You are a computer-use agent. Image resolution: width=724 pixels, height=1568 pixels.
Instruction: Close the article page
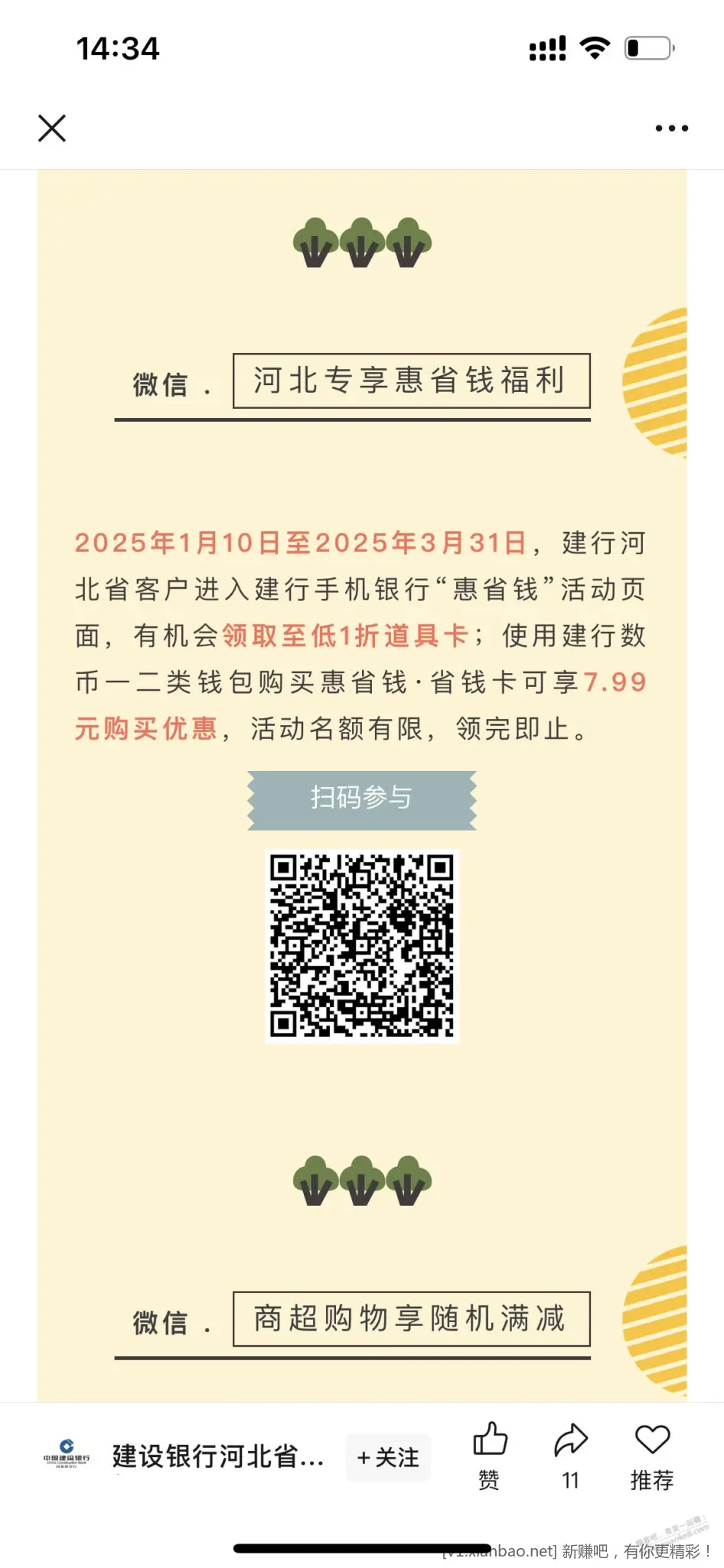(52, 128)
